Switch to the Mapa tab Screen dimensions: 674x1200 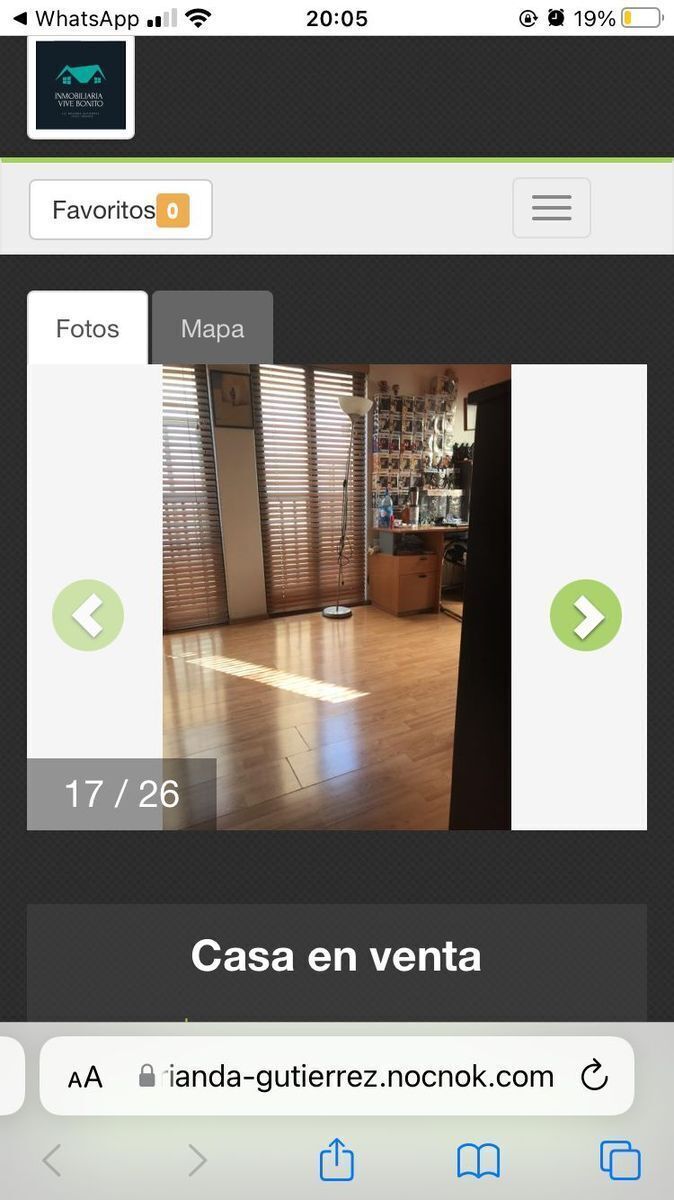(x=212, y=329)
